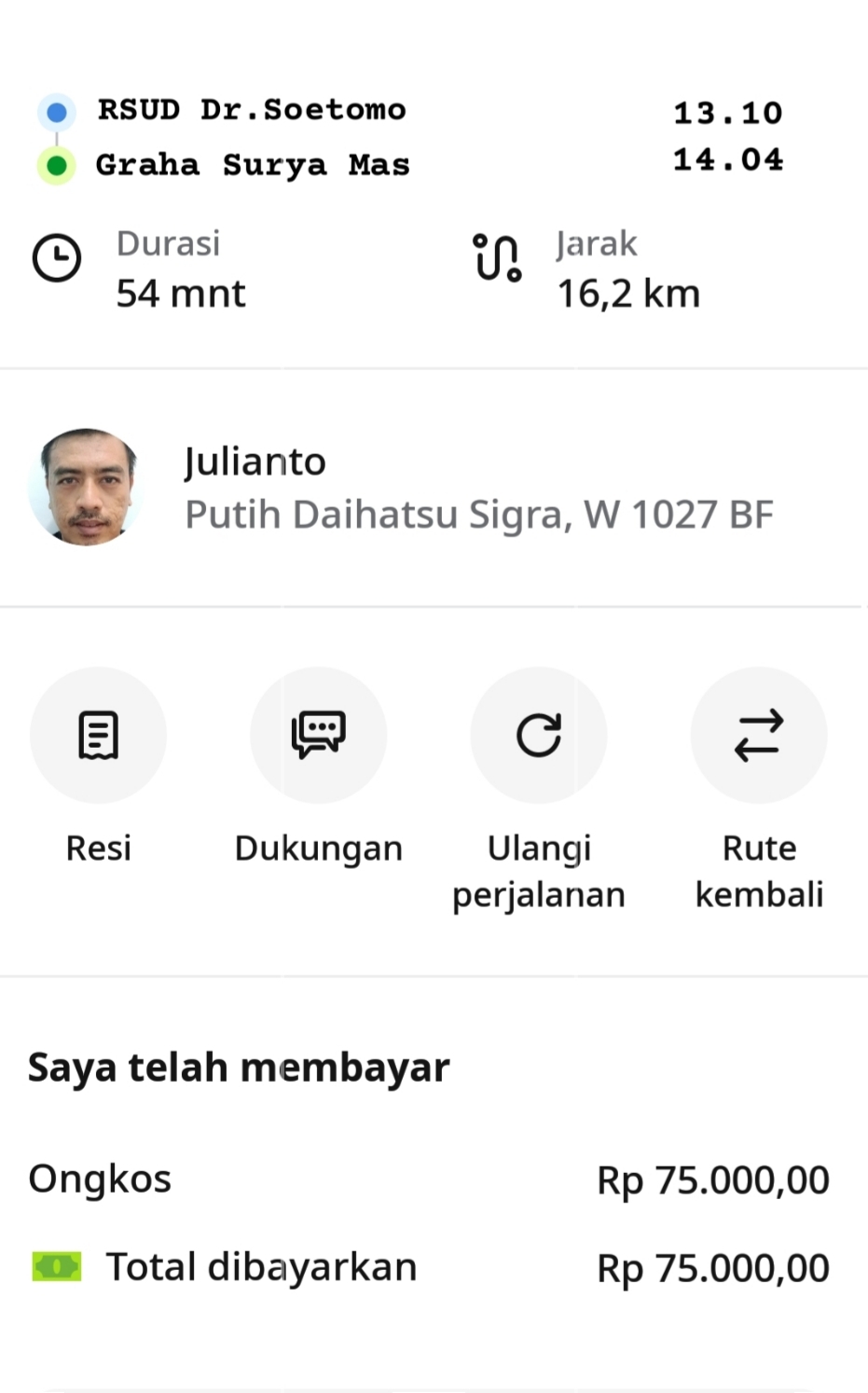Select Ulangi perjalanan to repeat trip
The width and height of the screenshot is (868, 1393).
538,735
